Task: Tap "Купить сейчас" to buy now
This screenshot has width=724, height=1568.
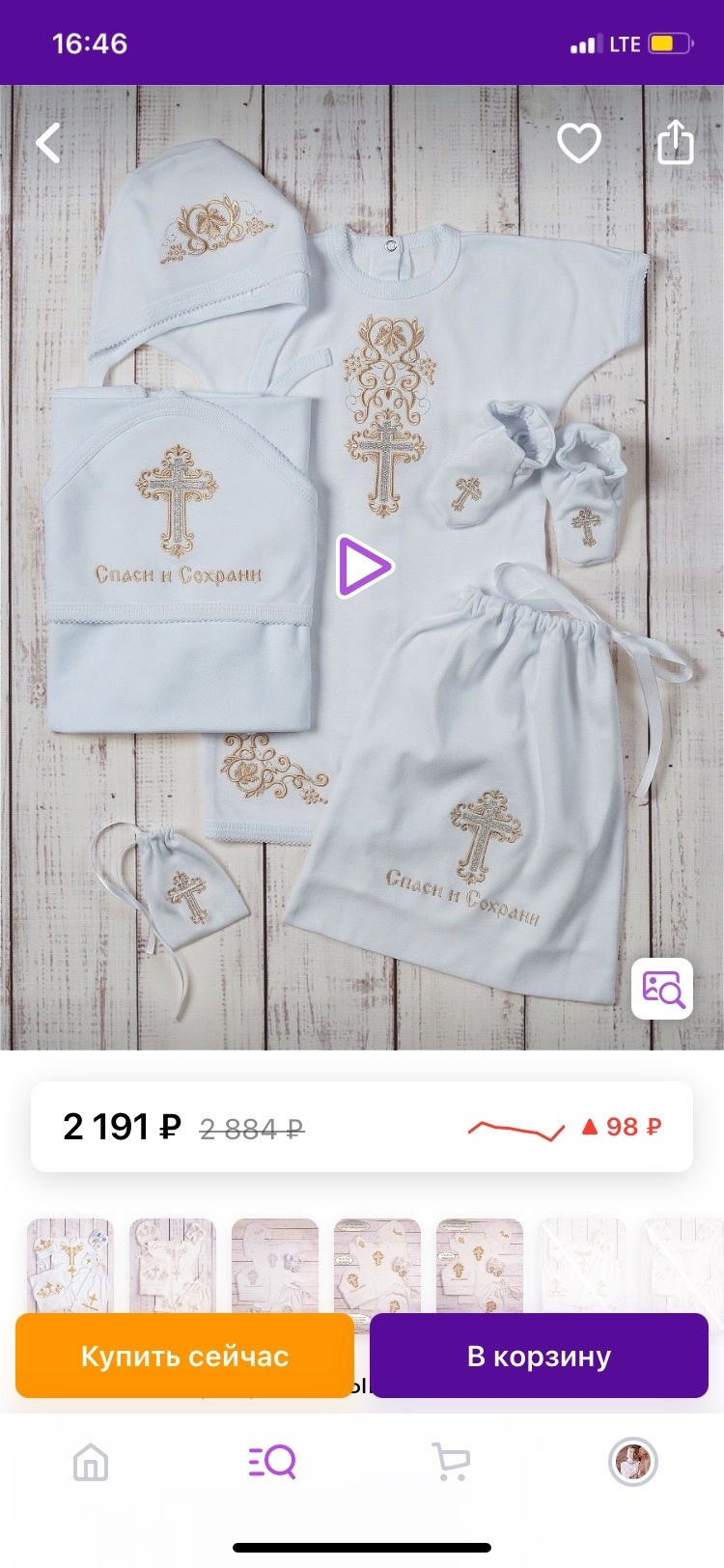Action: tap(184, 1356)
